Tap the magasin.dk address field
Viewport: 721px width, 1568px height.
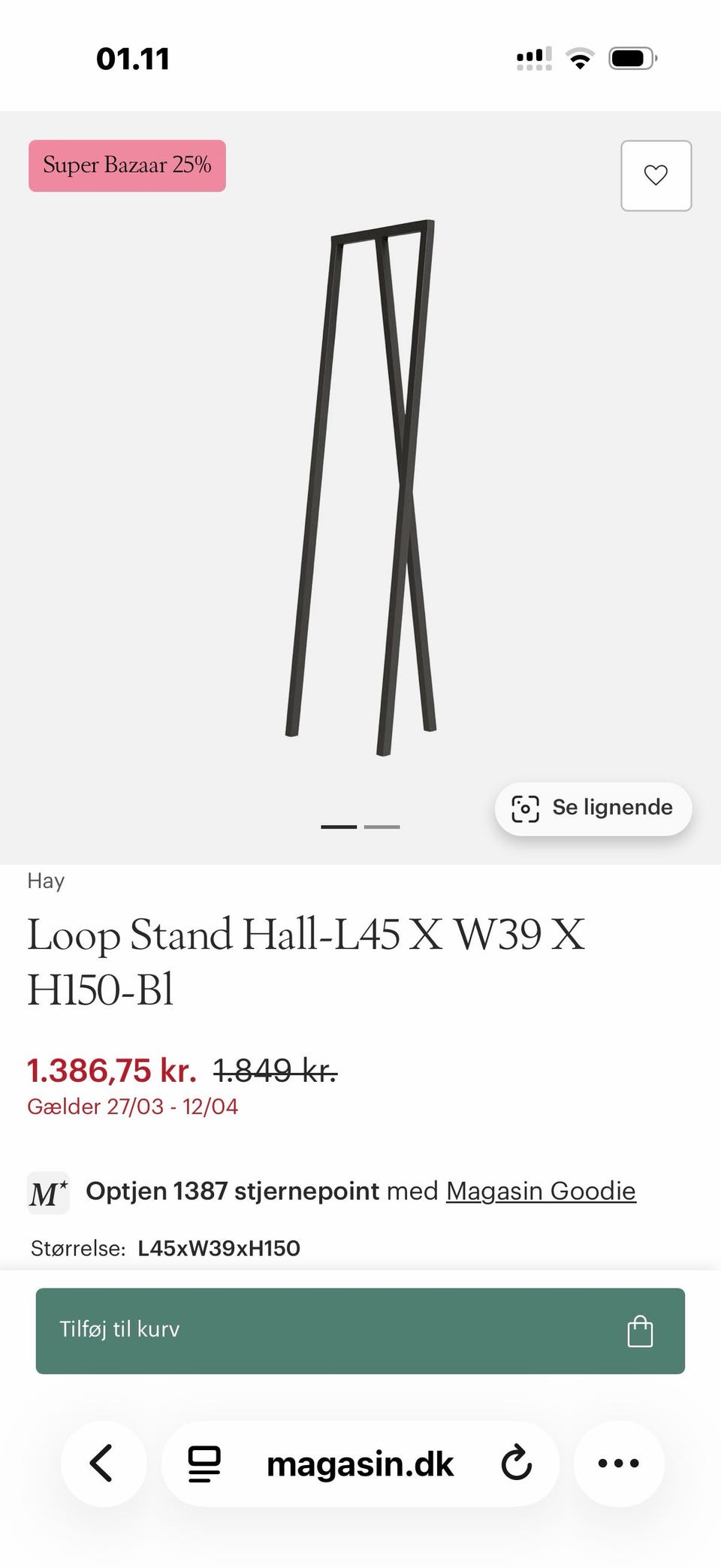coord(360,1464)
